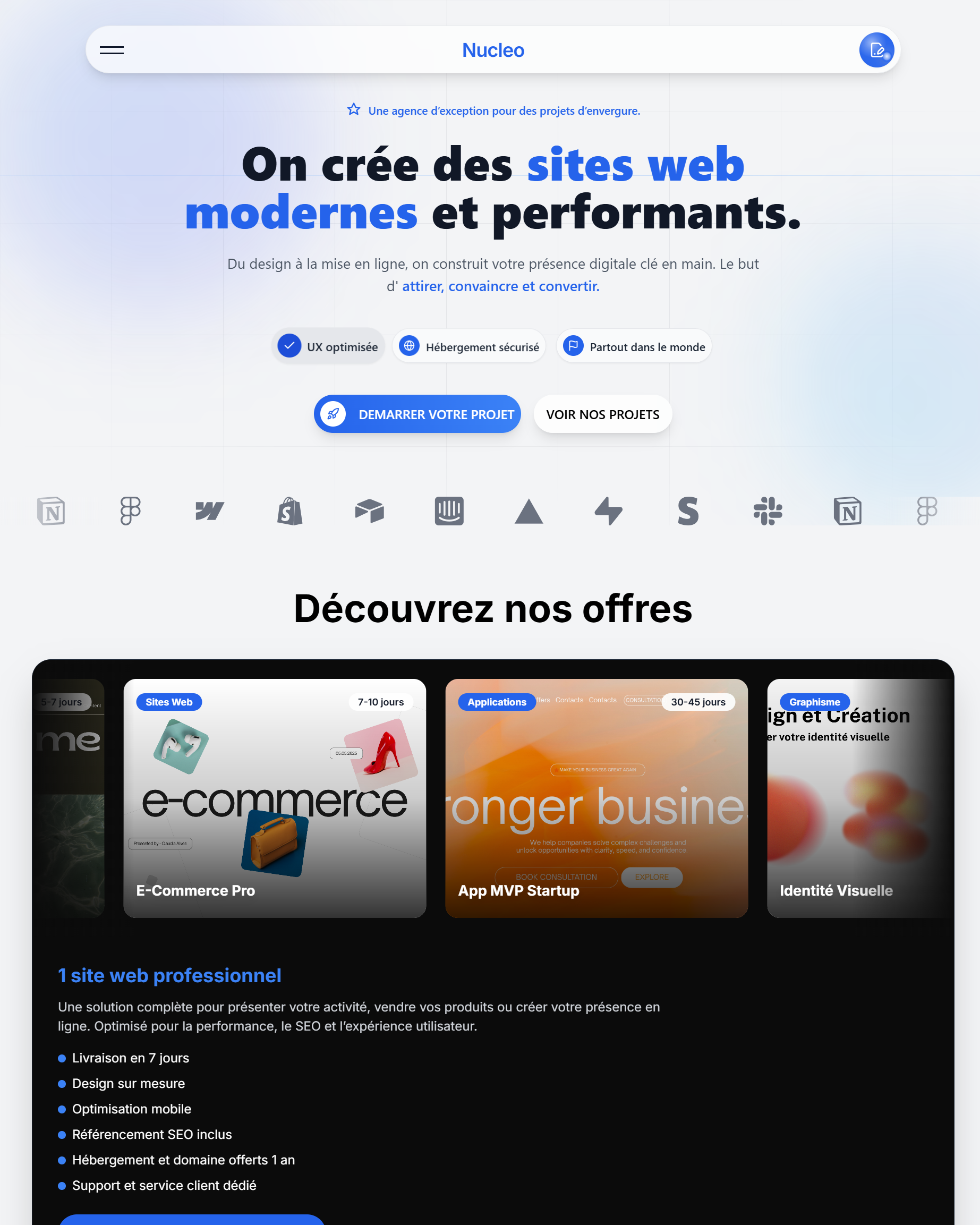
Task: Open the E-Commerce Pro offer card
Action: [x=275, y=798]
